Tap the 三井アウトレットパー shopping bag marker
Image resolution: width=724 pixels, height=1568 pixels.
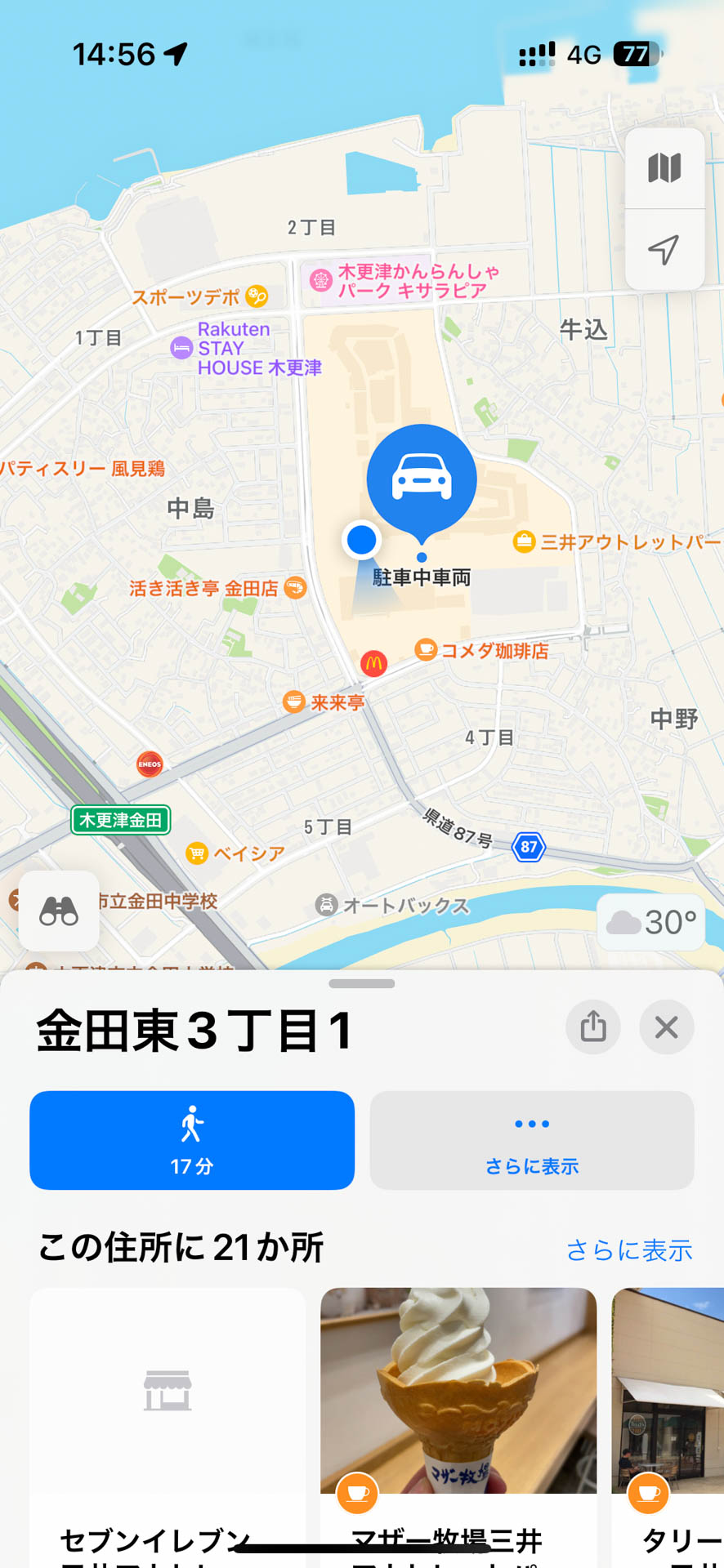pyautogui.click(x=523, y=541)
